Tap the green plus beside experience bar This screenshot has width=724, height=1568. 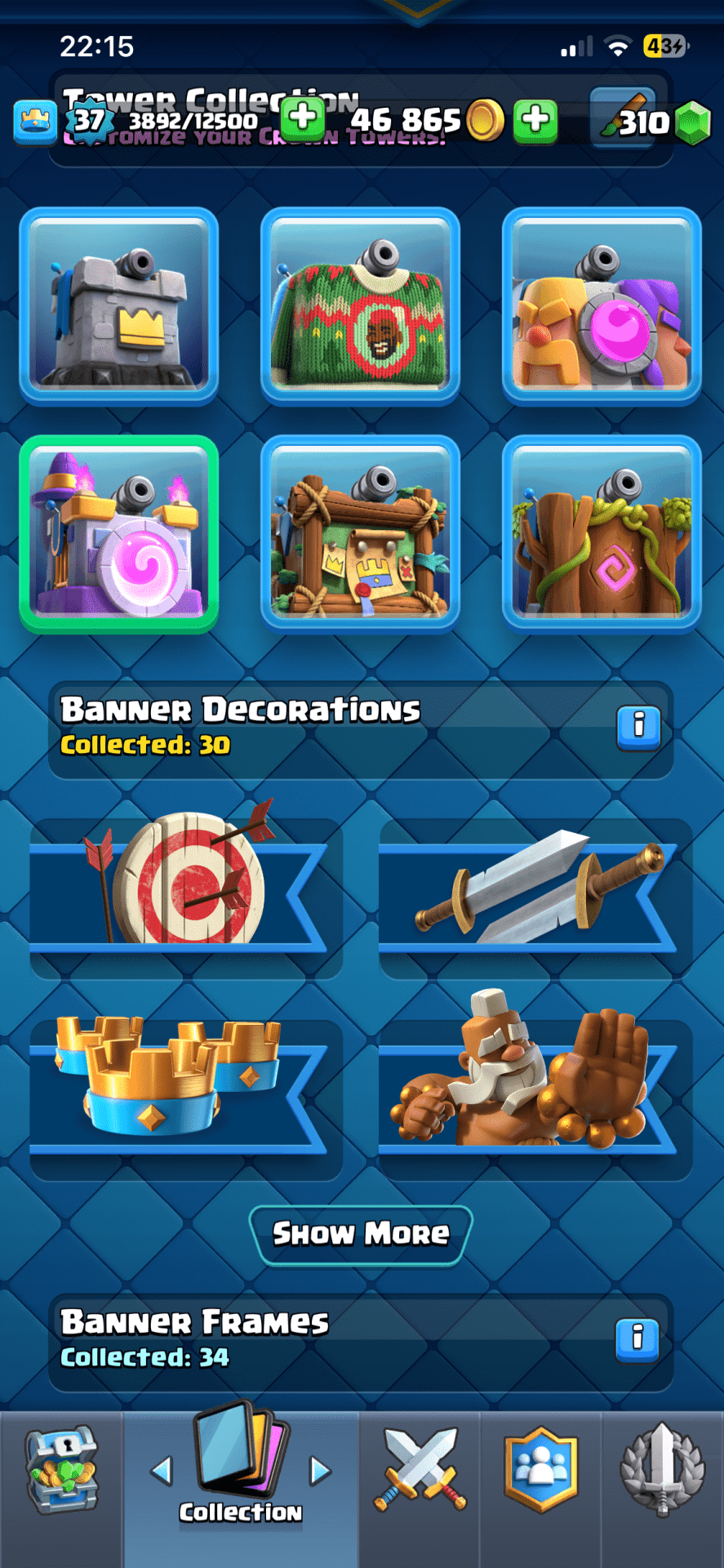[303, 118]
